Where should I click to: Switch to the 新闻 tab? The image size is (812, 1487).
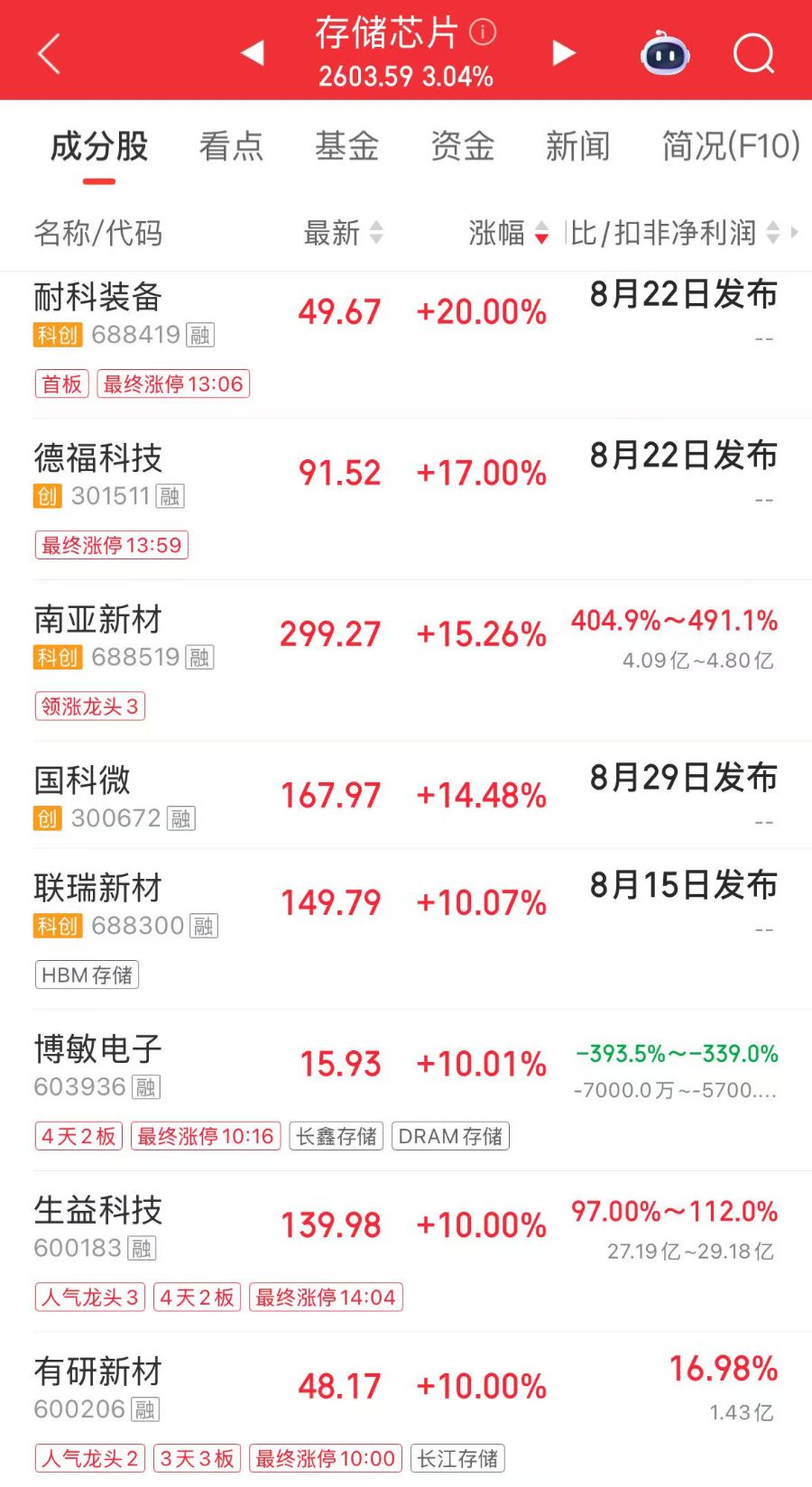577,146
